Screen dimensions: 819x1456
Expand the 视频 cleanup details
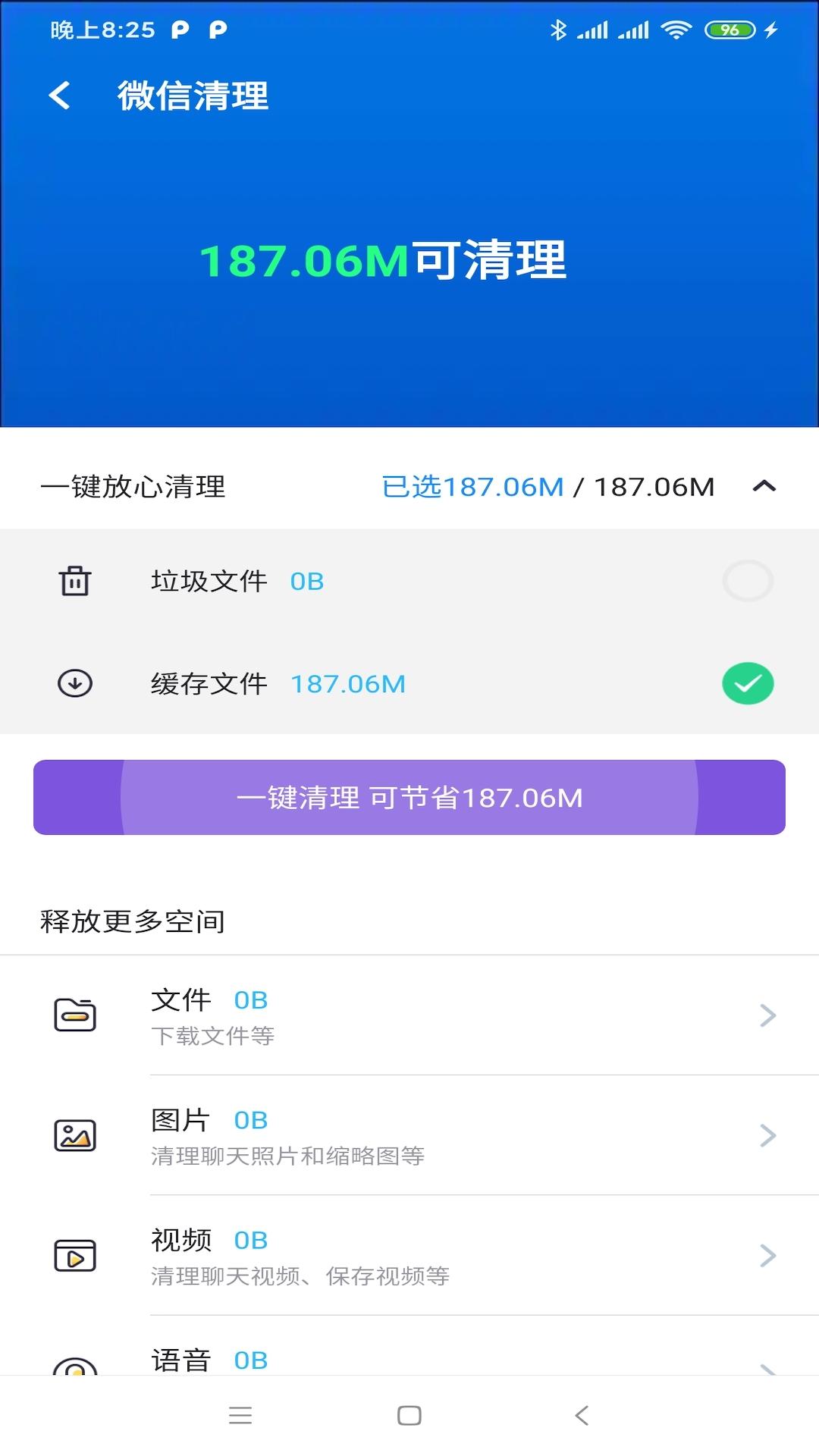tap(767, 1254)
